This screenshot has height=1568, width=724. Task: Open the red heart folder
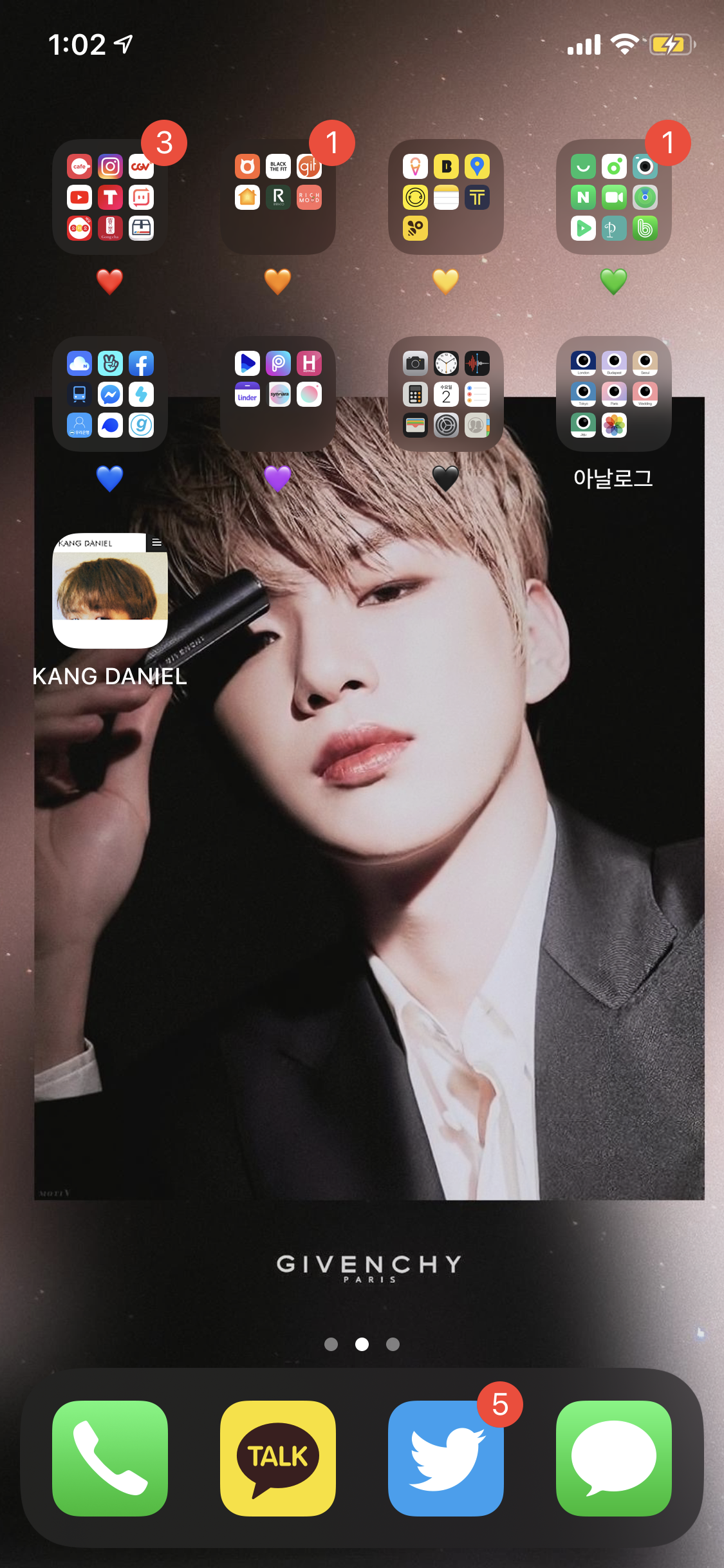pyautogui.click(x=110, y=197)
